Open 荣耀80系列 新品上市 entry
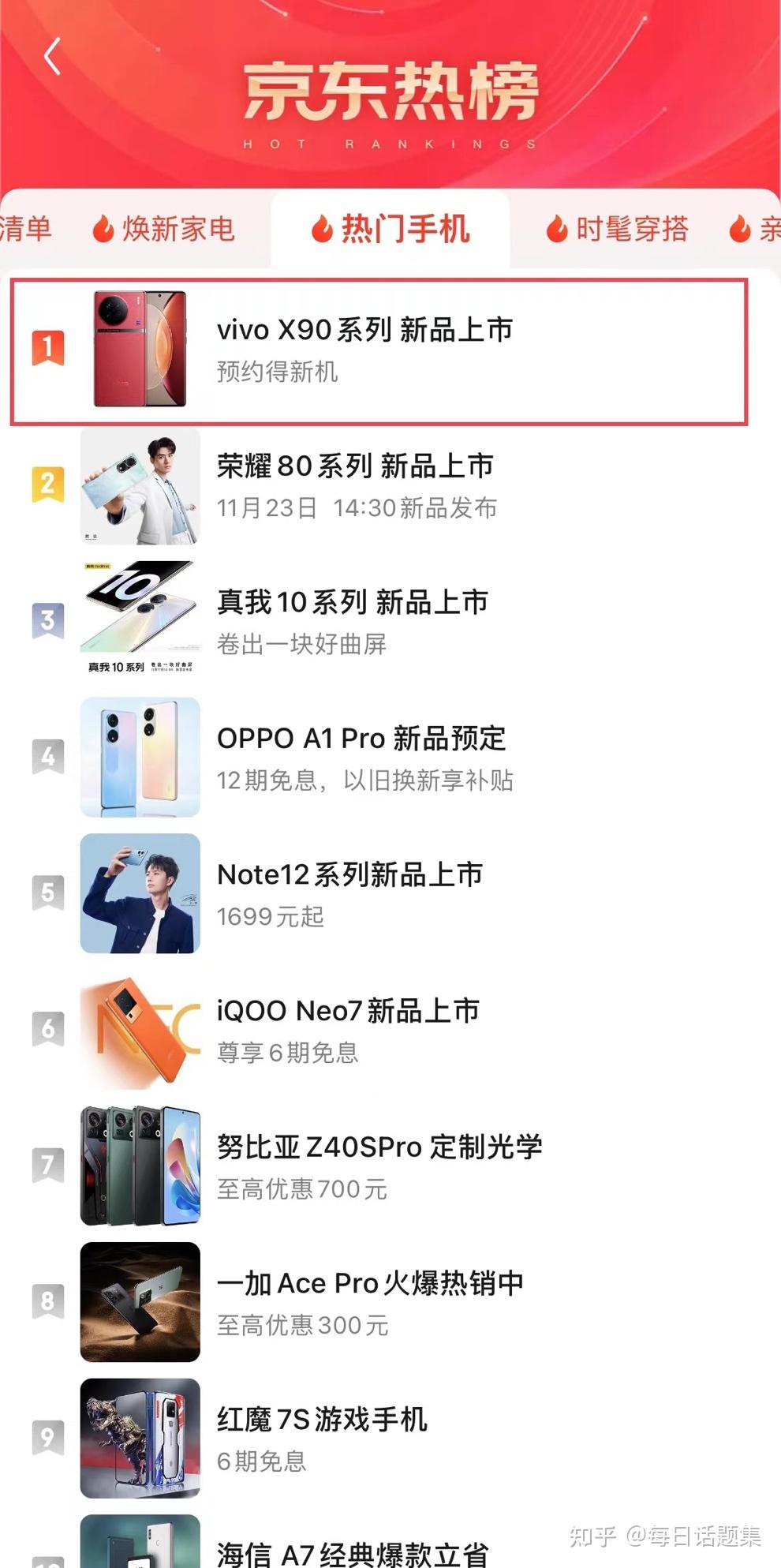The height and width of the screenshot is (1568, 781). tap(355, 485)
